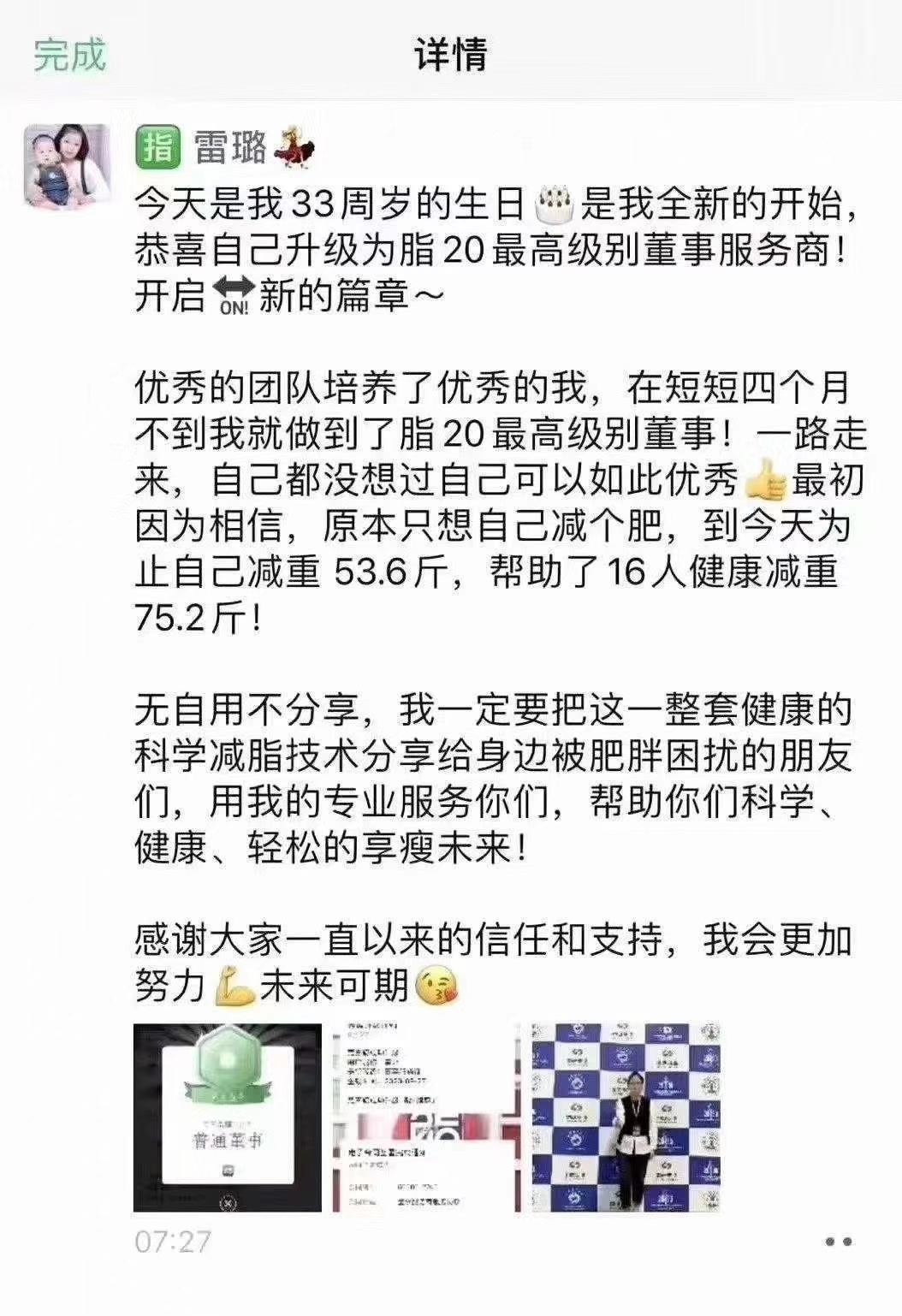Open the like and comment dots menu
The width and height of the screenshot is (902, 1316).
(x=837, y=1241)
